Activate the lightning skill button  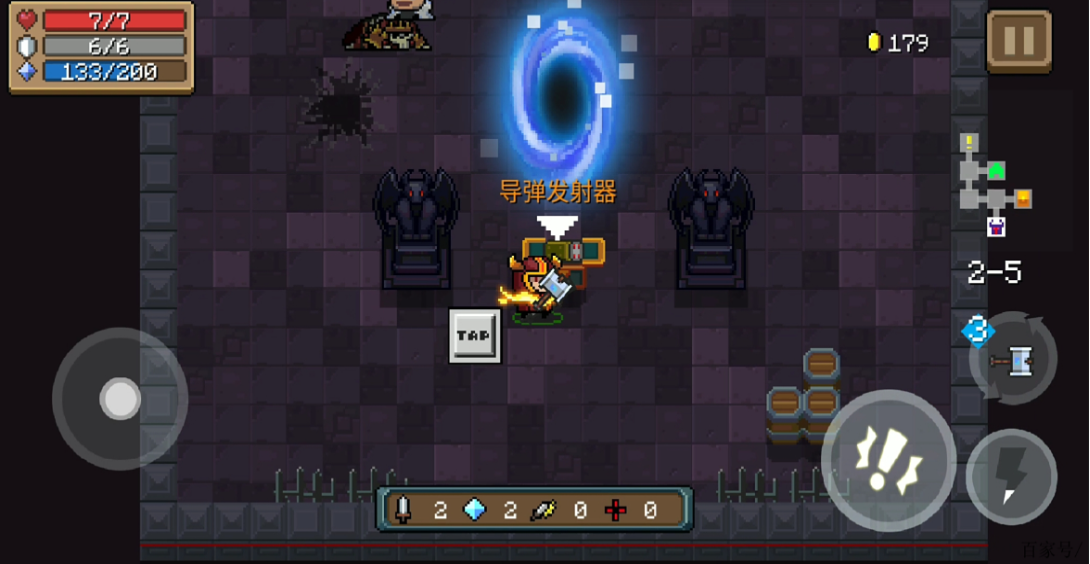(1012, 476)
